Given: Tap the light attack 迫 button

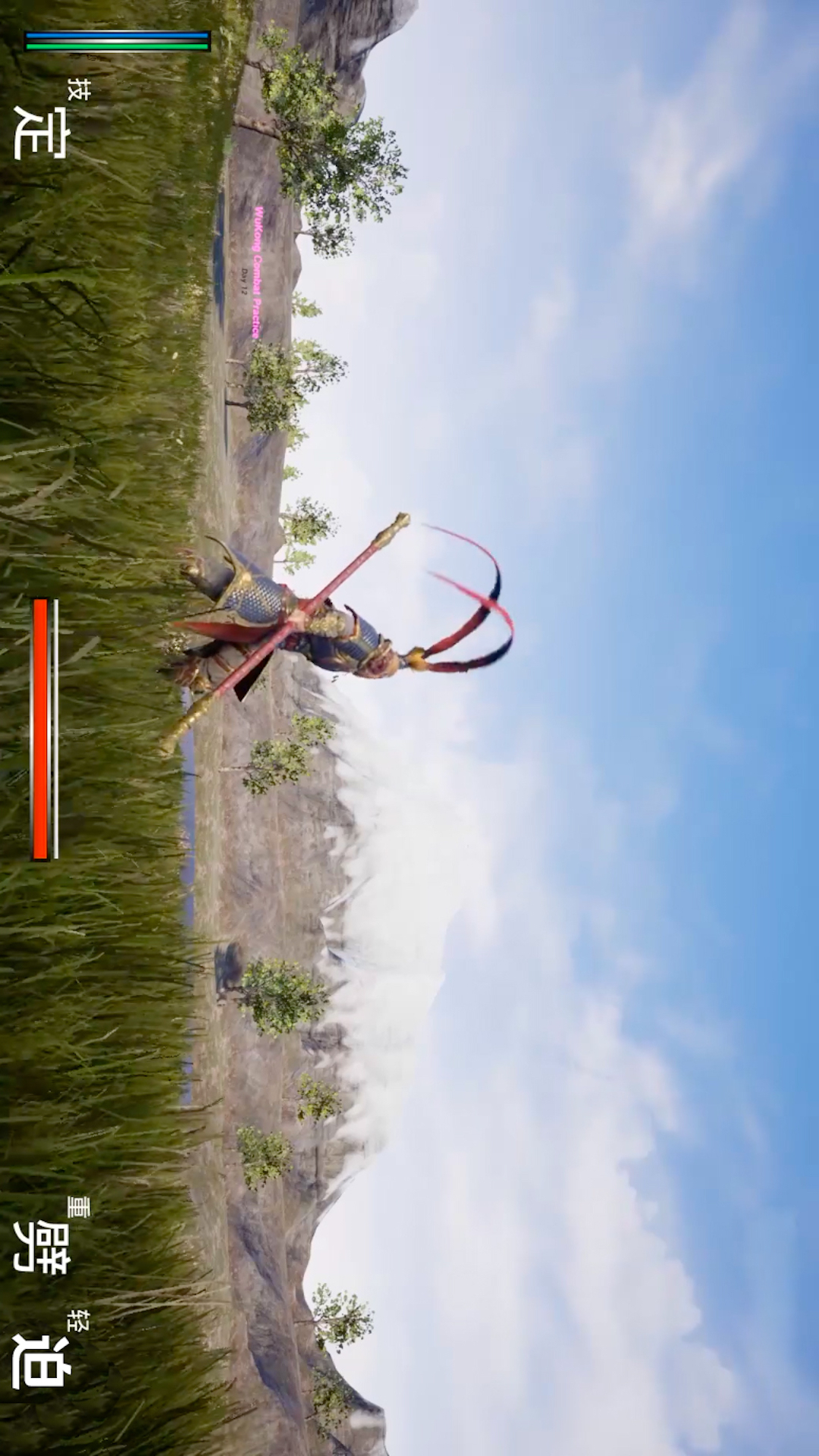Looking at the screenshot, I should click(42, 1361).
